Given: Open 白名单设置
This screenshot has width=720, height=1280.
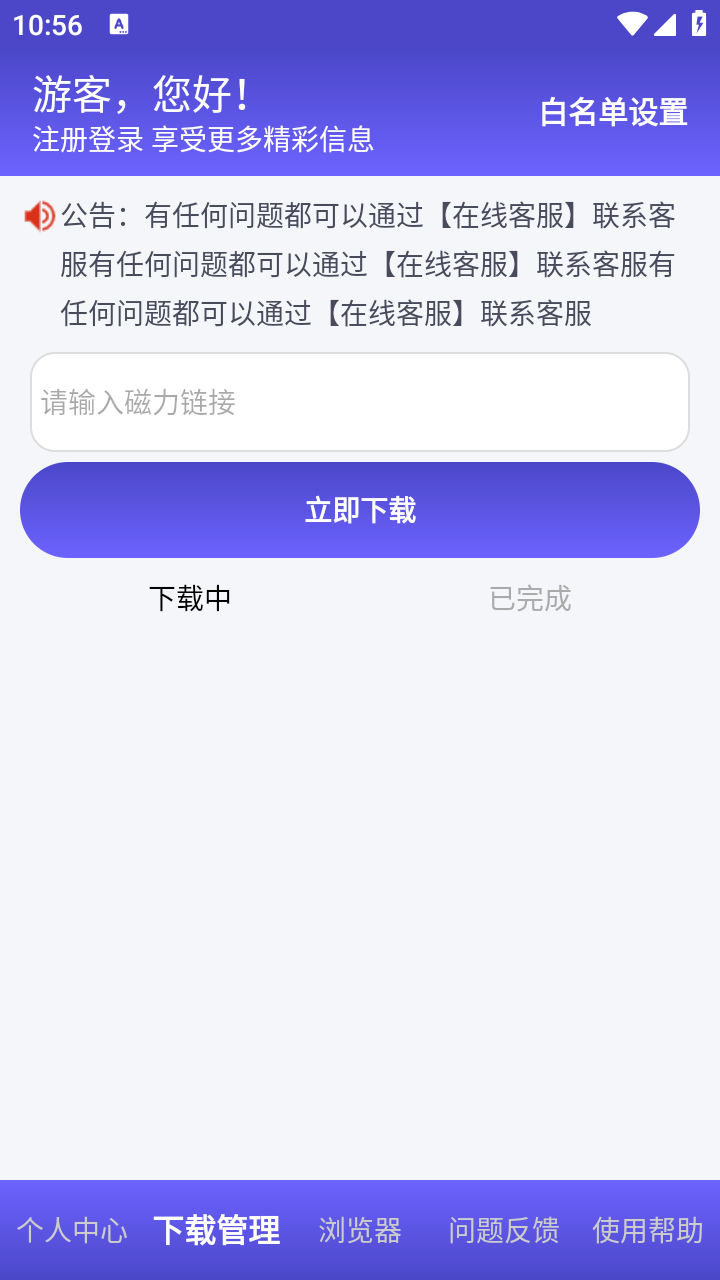Looking at the screenshot, I should pyautogui.click(x=613, y=112).
